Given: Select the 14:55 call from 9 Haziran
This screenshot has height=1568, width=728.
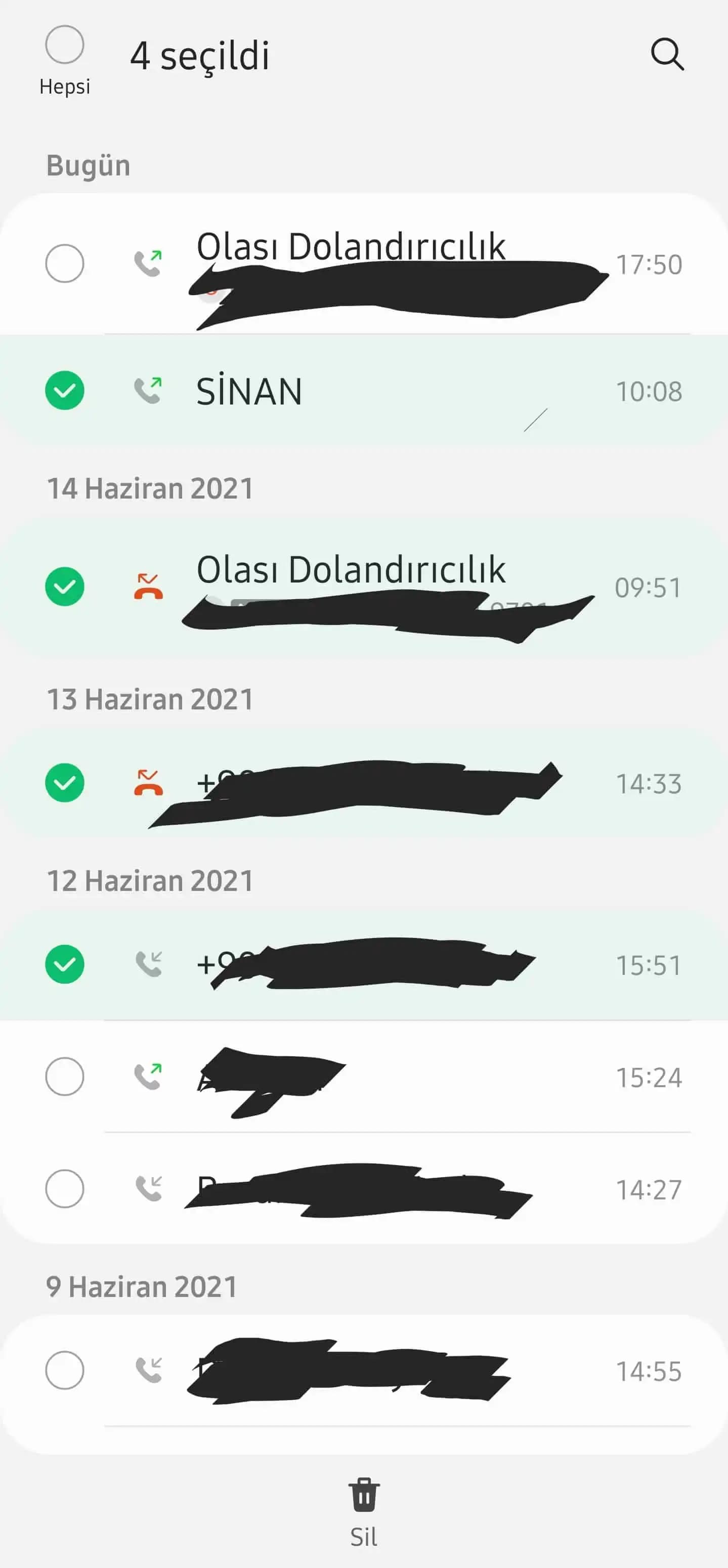Looking at the screenshot, I should coord(65,1370).
